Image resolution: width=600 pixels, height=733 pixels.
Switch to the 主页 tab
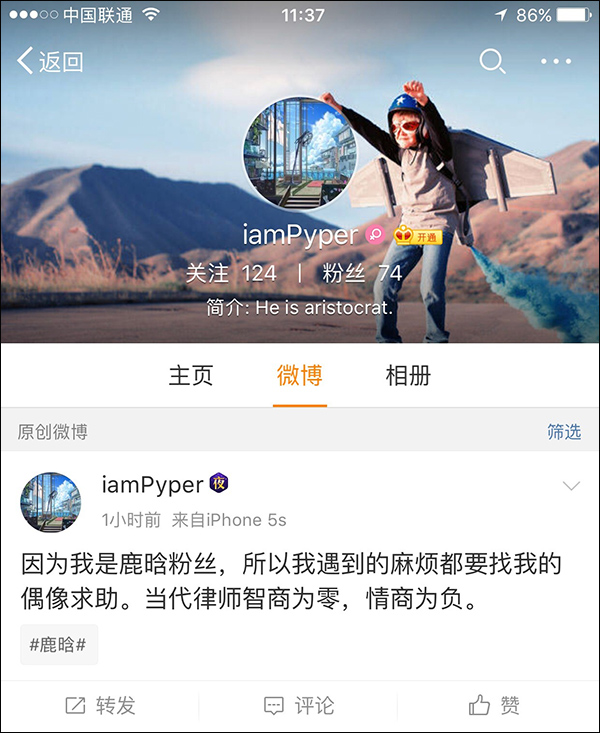tap(191, 375)
